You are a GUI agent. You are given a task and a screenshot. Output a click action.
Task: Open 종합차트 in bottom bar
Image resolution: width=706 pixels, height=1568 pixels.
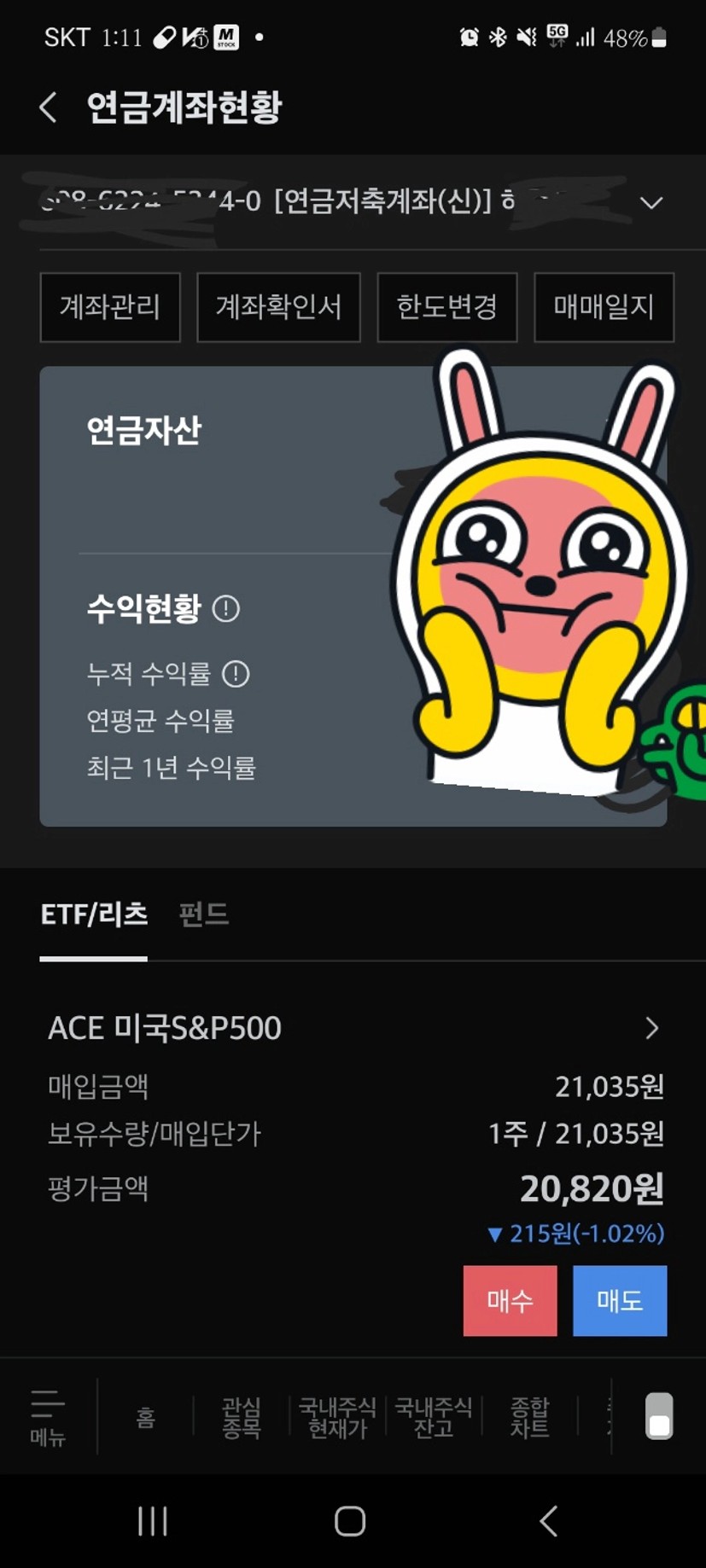[529, 1417]
